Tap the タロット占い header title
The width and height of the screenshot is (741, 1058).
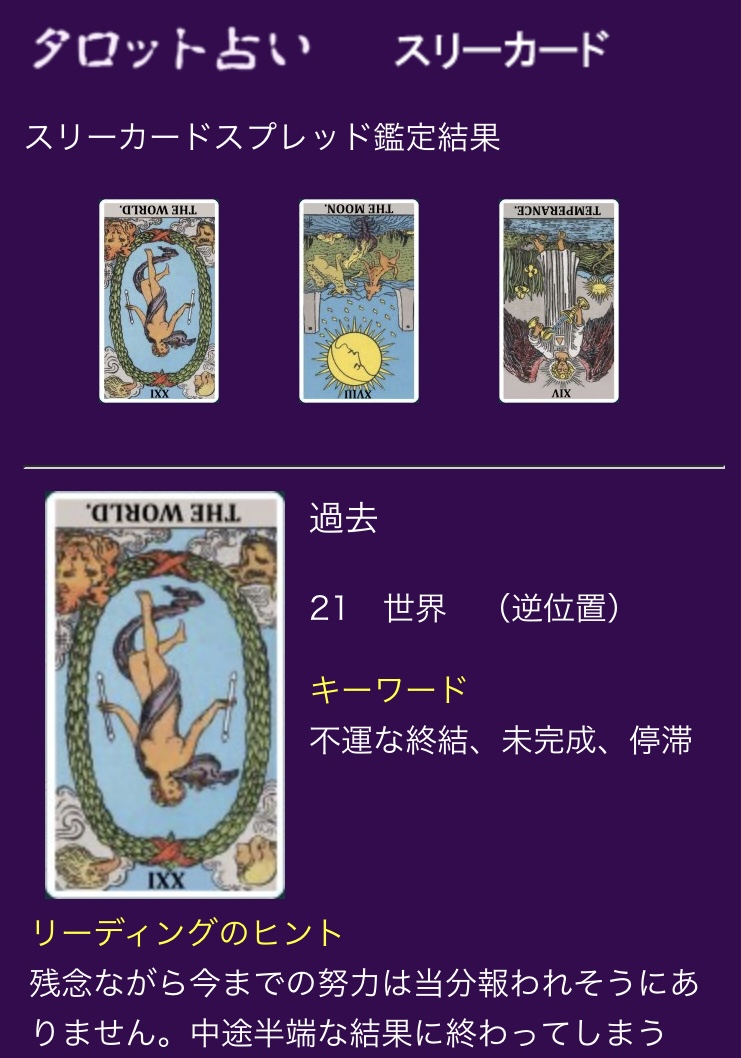tap(172, 50)
